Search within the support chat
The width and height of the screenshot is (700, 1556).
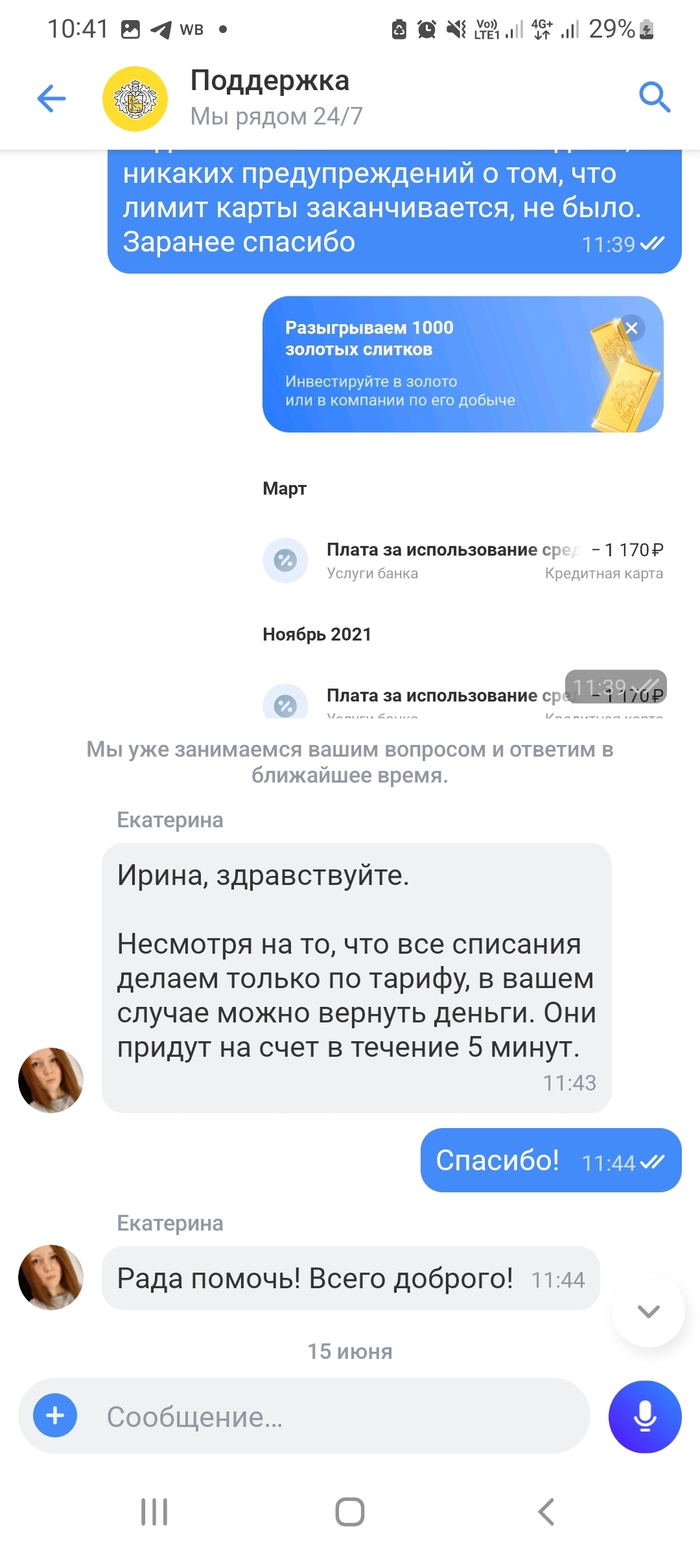(x=654, y=97)
